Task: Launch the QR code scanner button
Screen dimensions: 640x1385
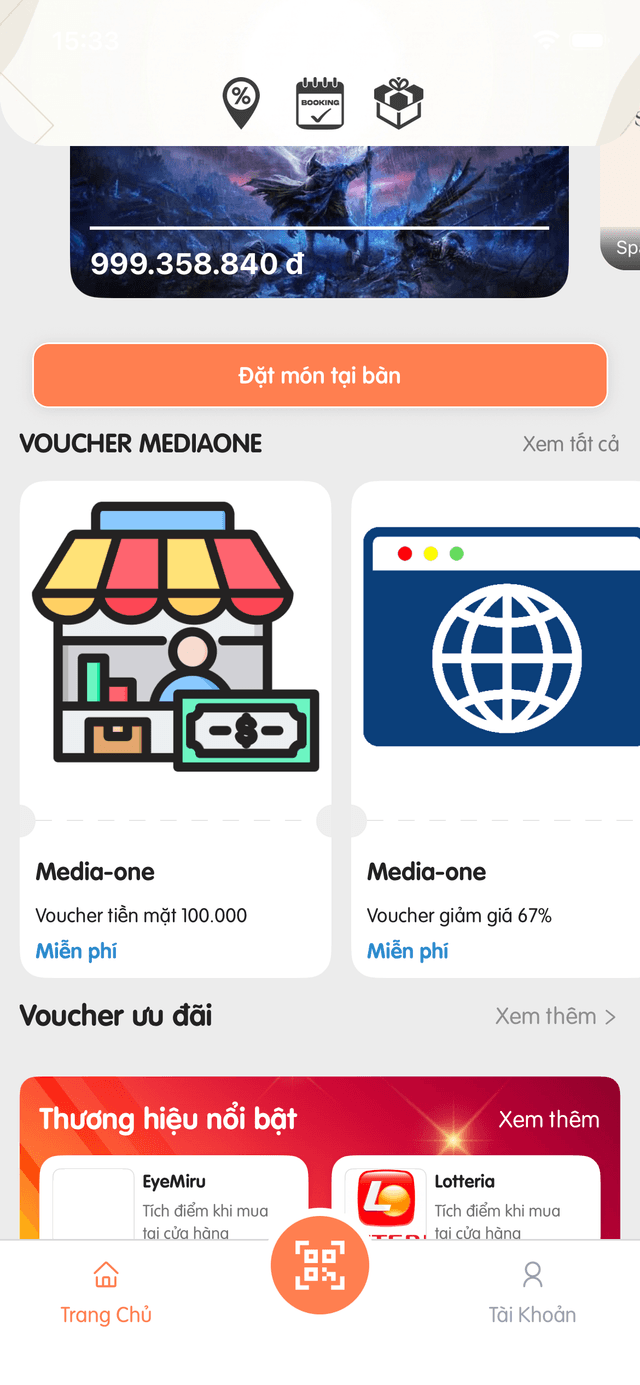Action: [x=320, y=1266]
